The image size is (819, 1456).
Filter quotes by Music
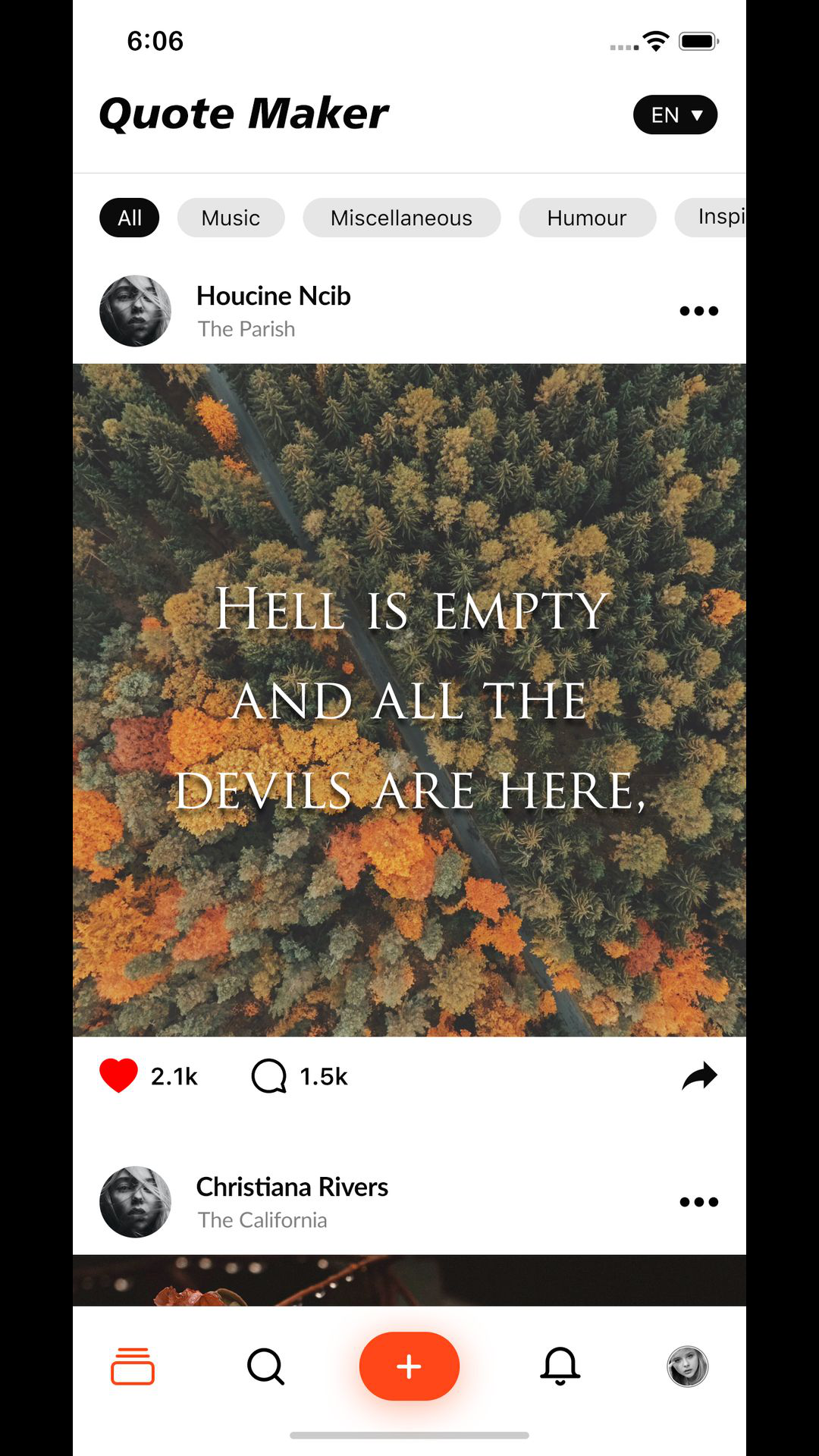coord(231,218)
